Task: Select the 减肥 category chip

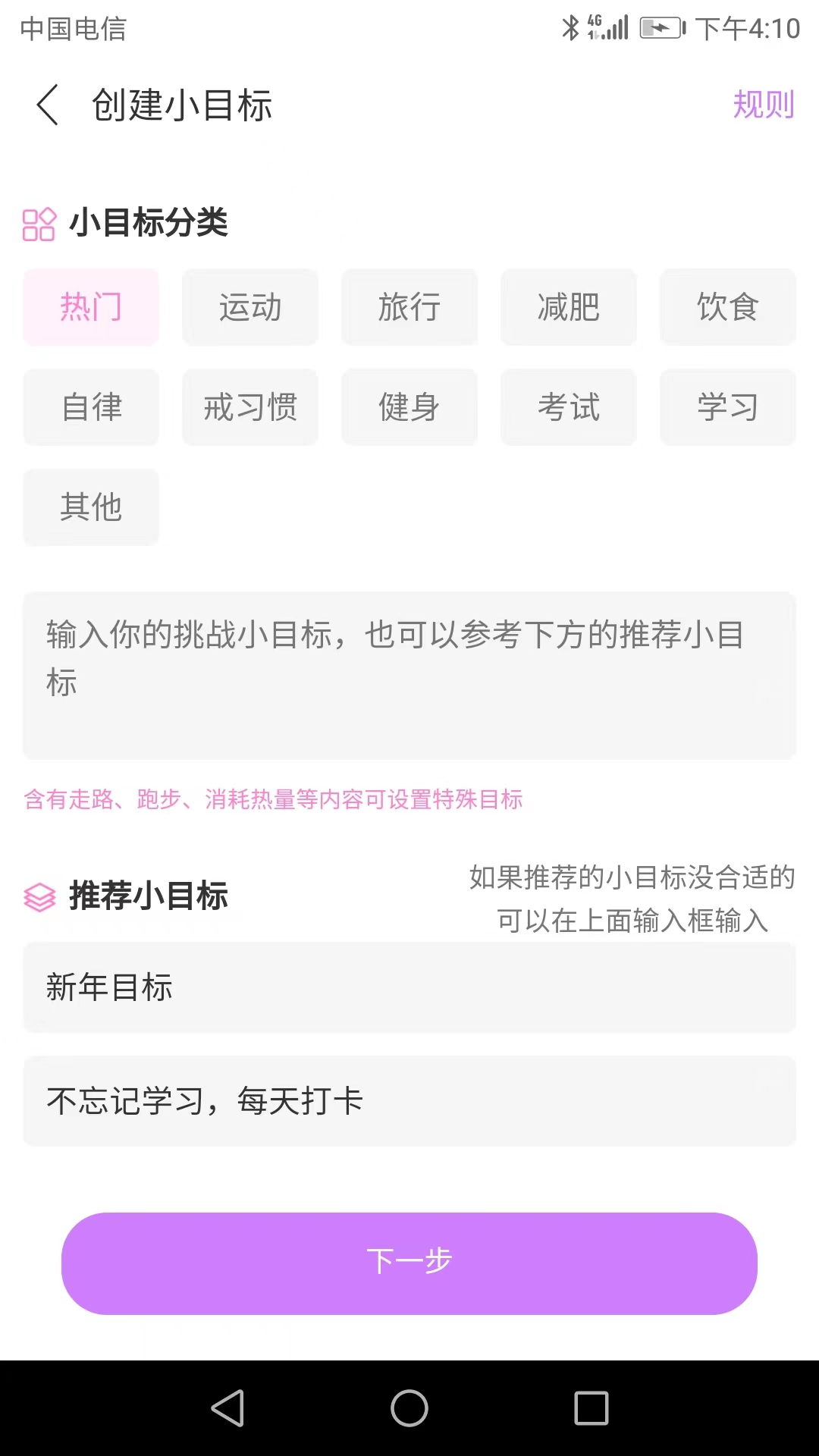Action: point(568,307)
